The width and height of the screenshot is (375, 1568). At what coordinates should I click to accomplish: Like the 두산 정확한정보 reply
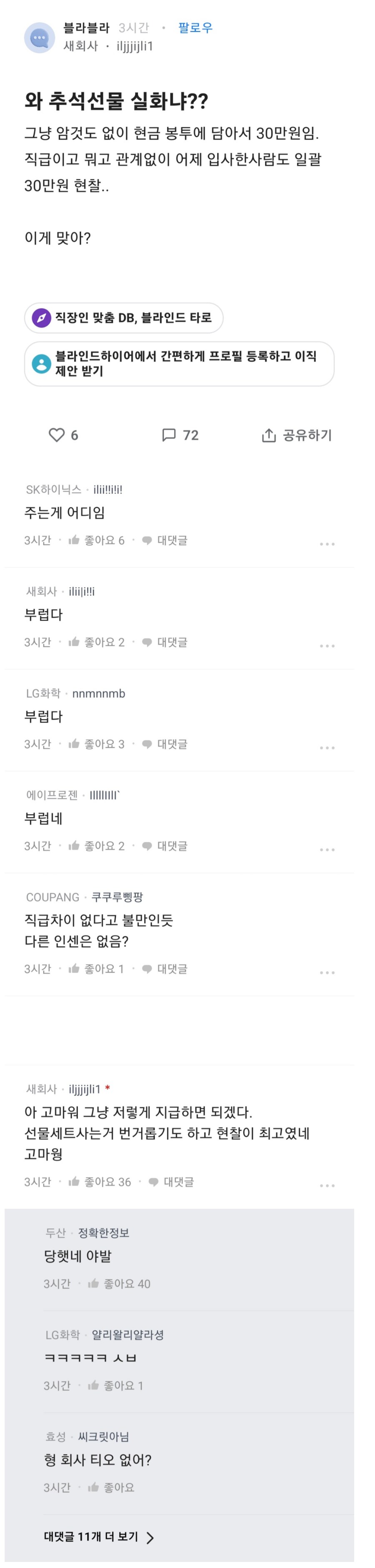pos(119,1284)
